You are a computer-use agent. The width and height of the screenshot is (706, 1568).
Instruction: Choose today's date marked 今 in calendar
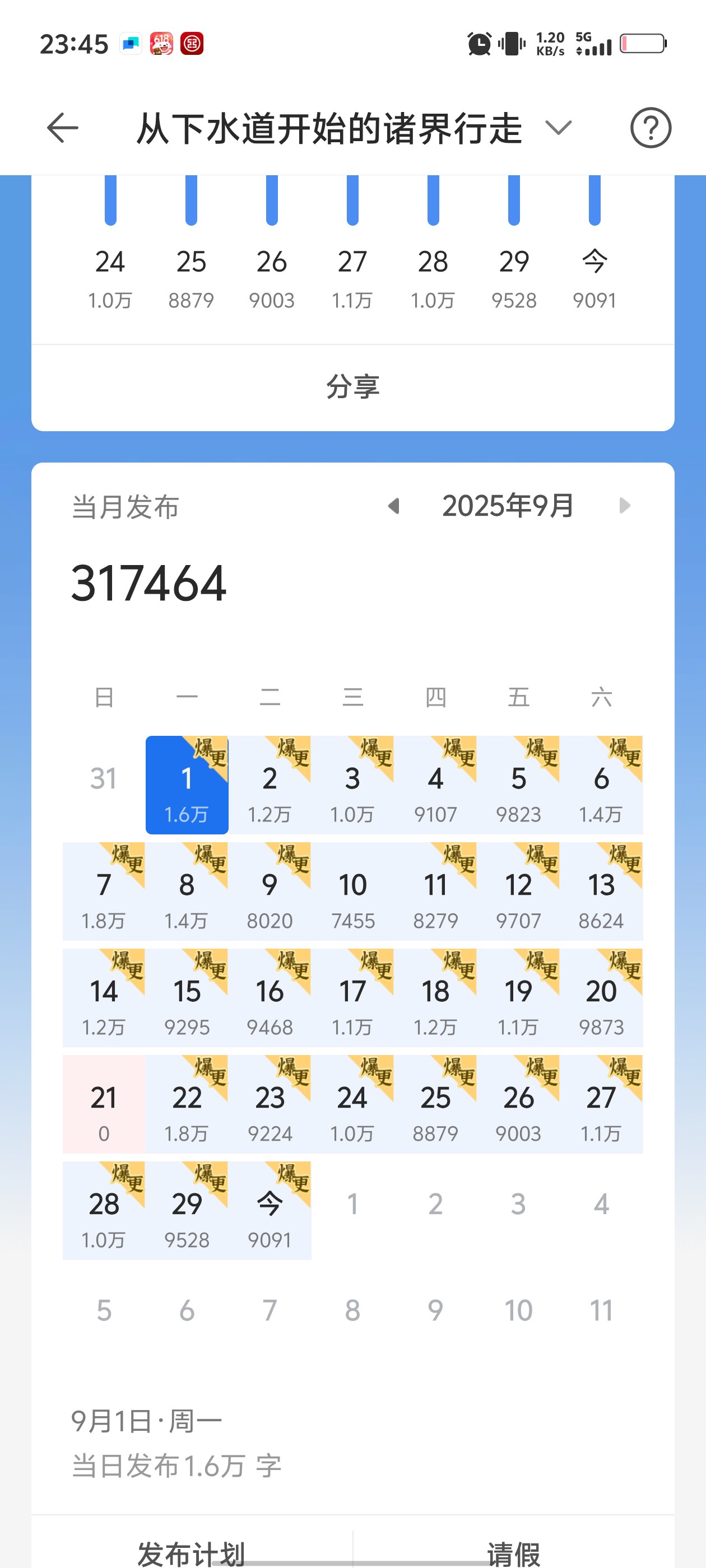pyautogui.click(x=270, y=1211)
